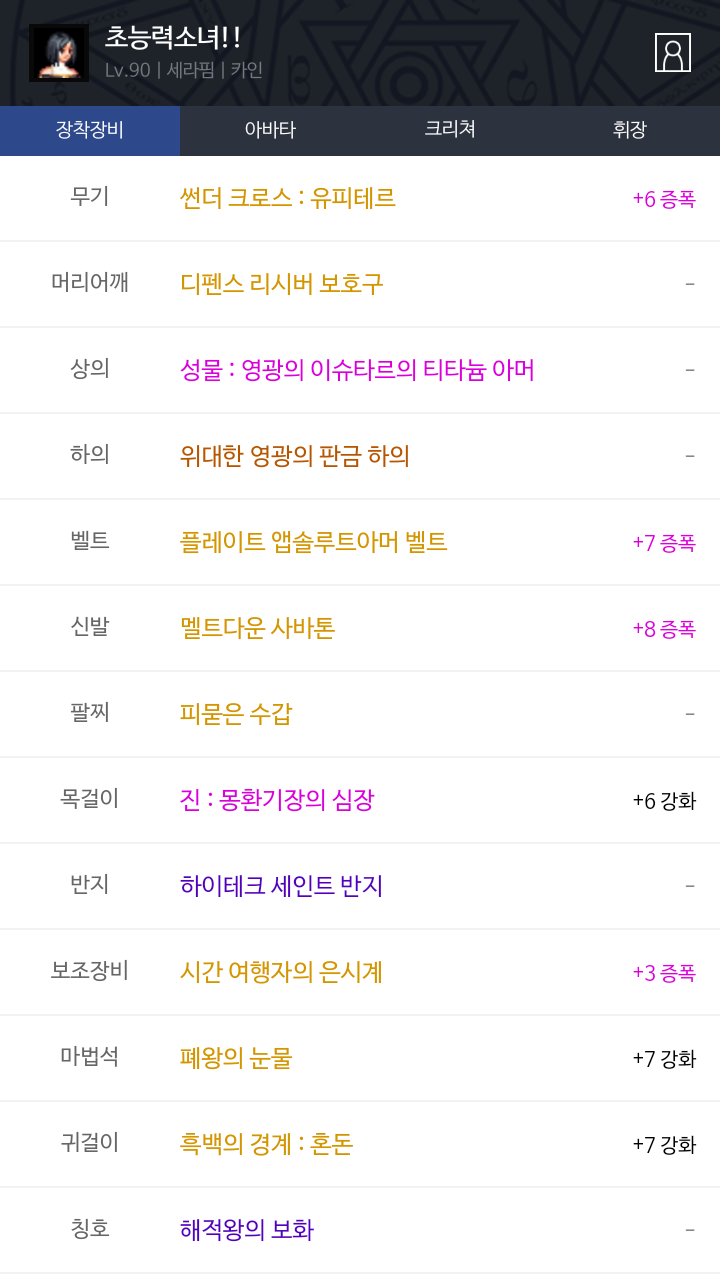View 흑백의 경계 : 혼돈 earring

[267, 1144]
